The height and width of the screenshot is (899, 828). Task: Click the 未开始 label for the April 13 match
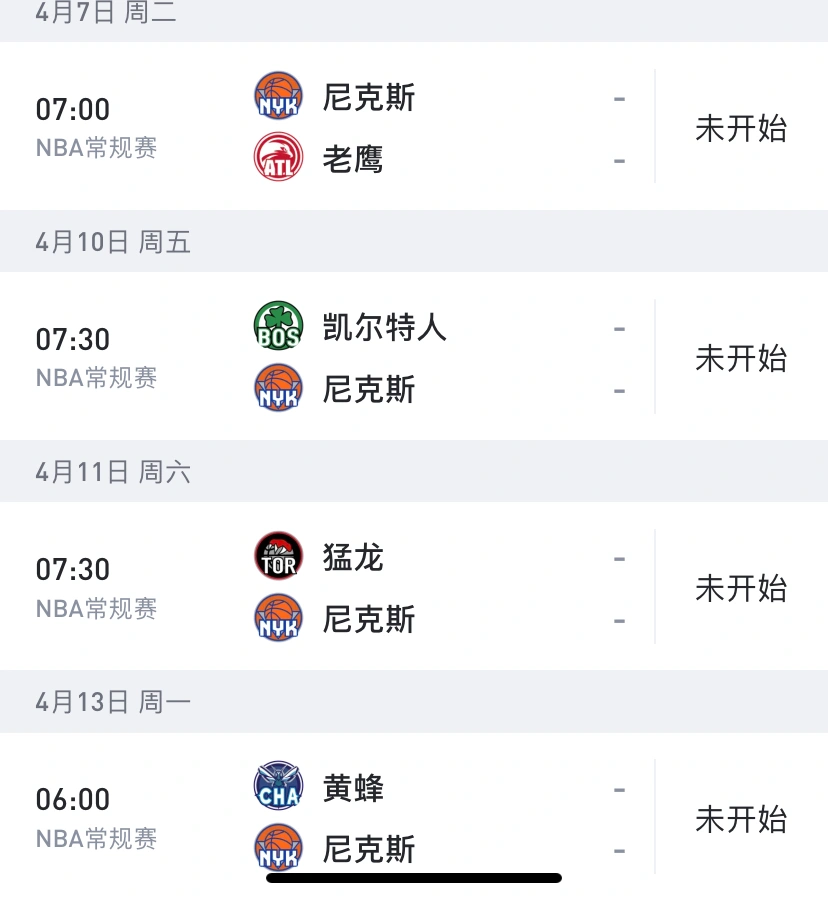(741, 818)
